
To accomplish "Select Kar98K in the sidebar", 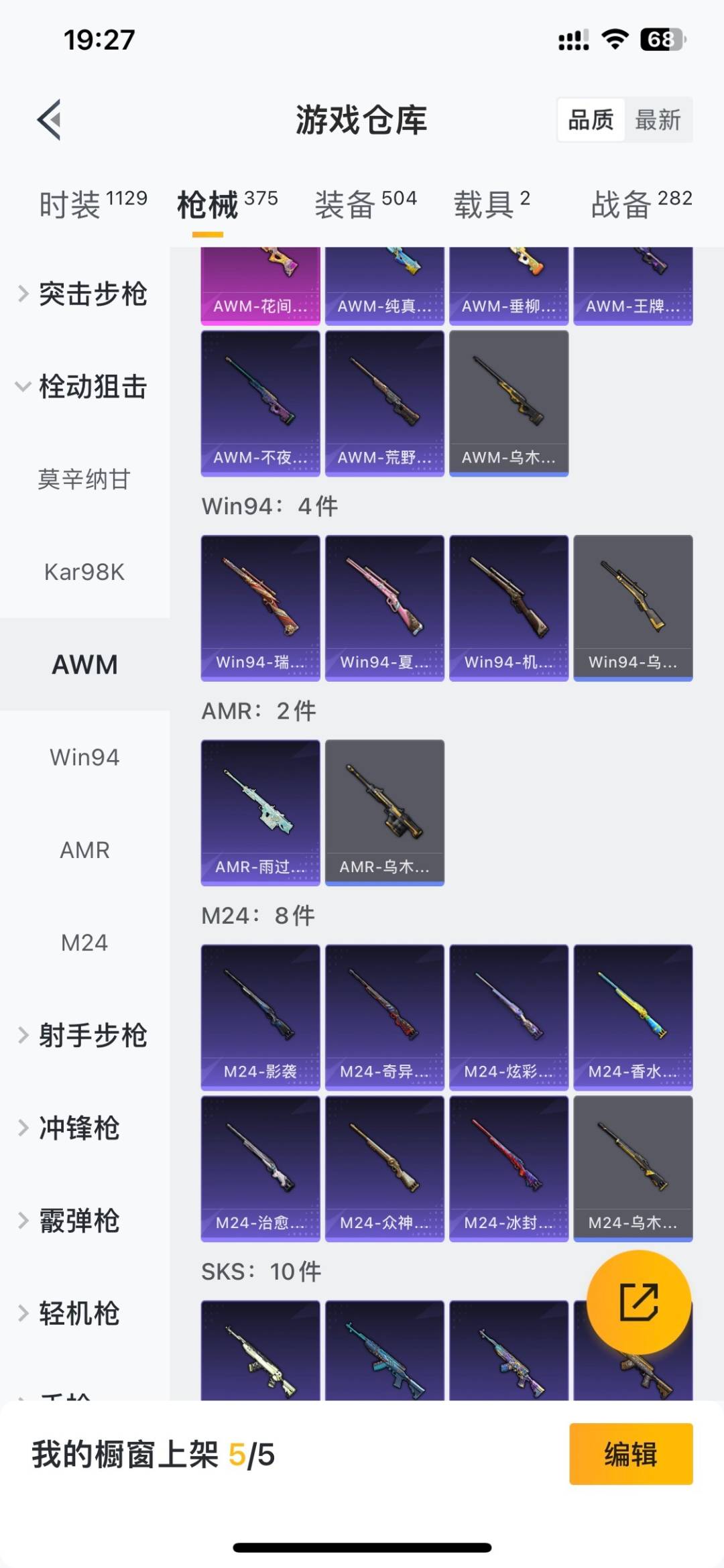I will click(x=86, y=572).
